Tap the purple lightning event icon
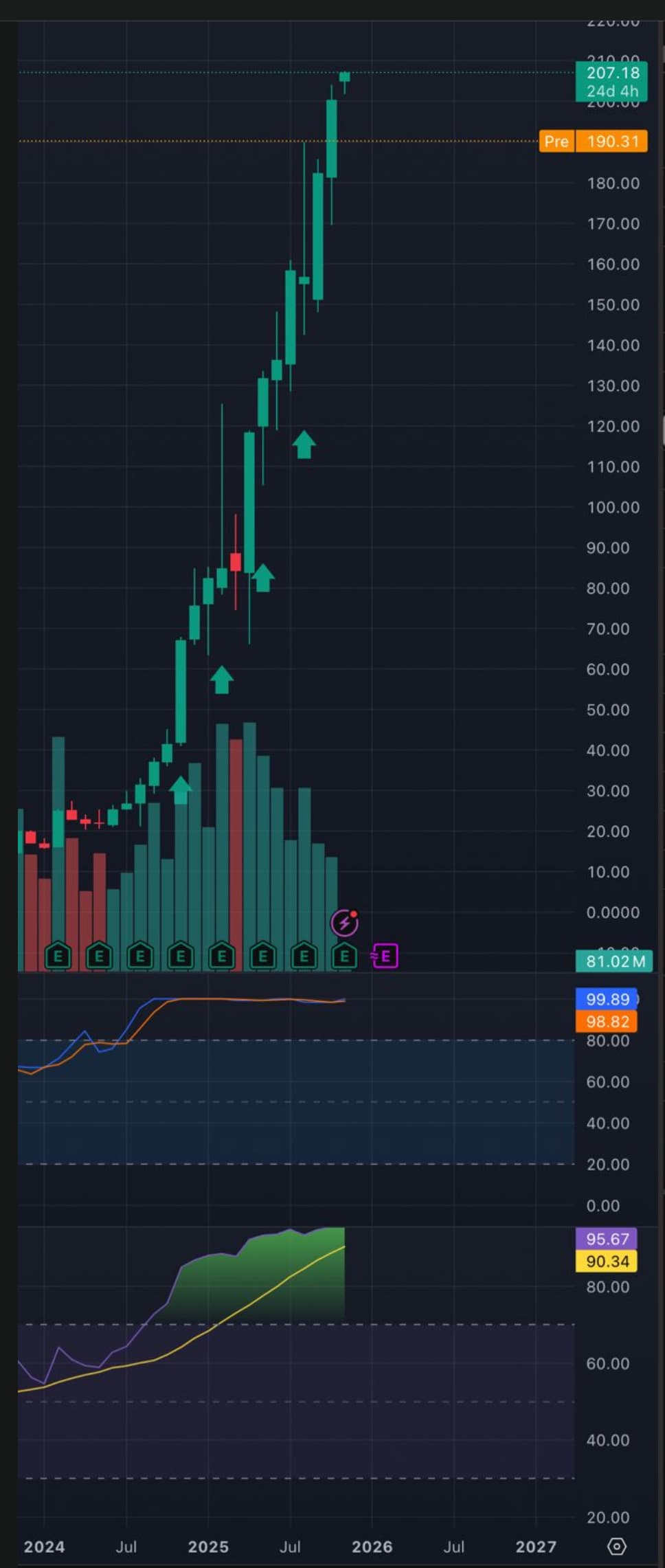This screenshot has width=665, height=1568. tap(344, 923)
